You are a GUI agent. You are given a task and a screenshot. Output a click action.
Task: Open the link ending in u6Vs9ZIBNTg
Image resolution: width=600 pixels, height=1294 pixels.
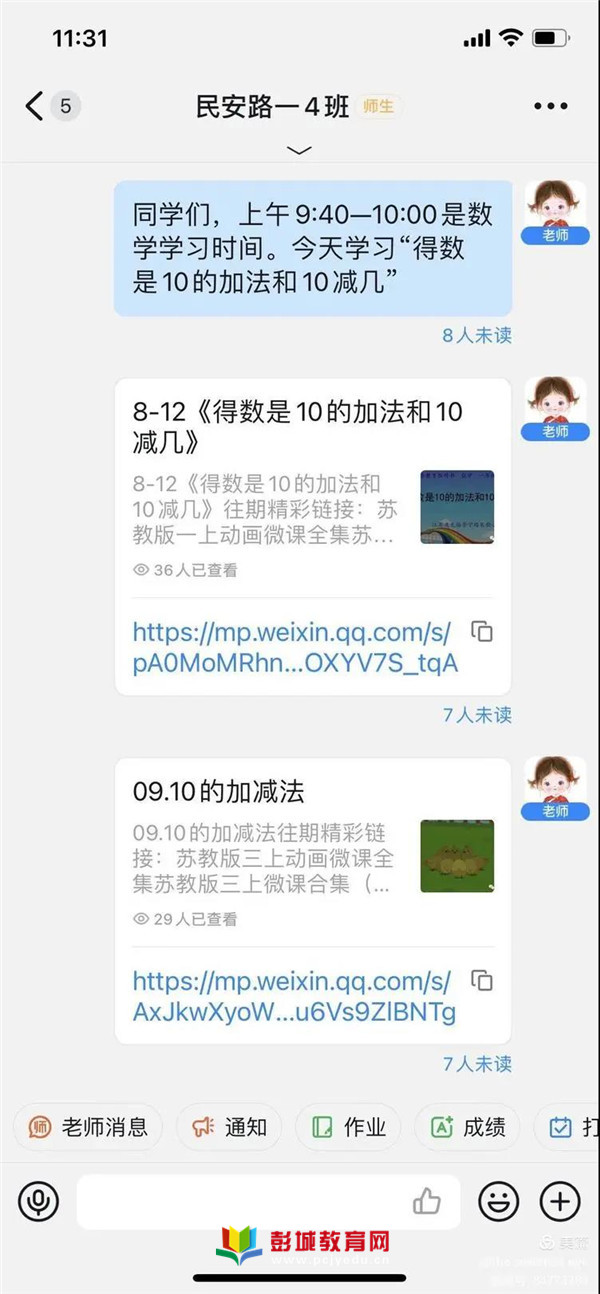click(x=294, y=996)
